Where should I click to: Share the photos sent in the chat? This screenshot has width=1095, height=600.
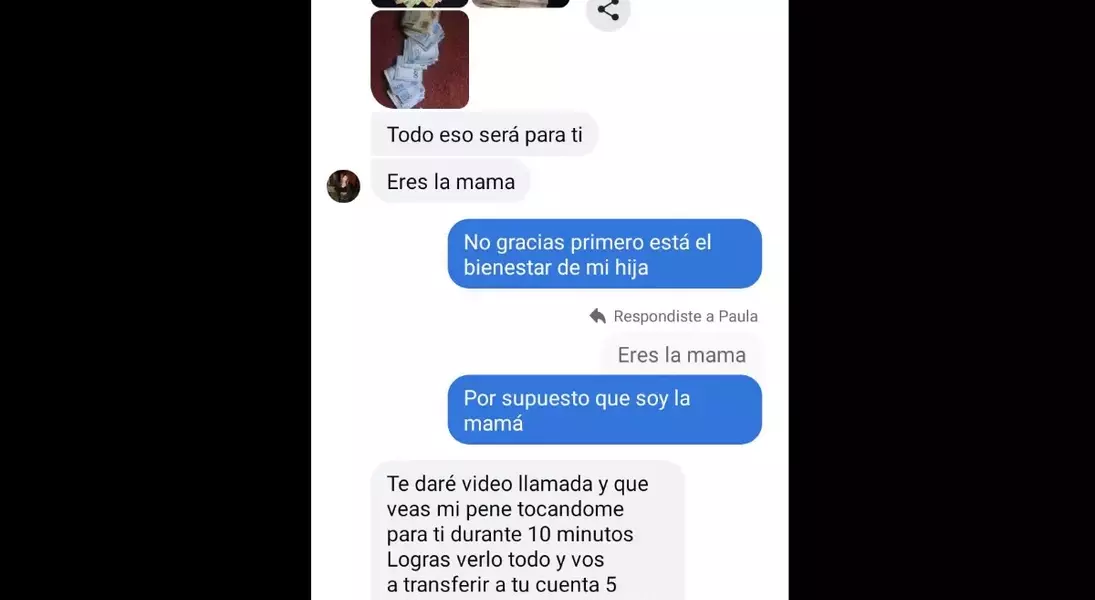pos(608,11)
